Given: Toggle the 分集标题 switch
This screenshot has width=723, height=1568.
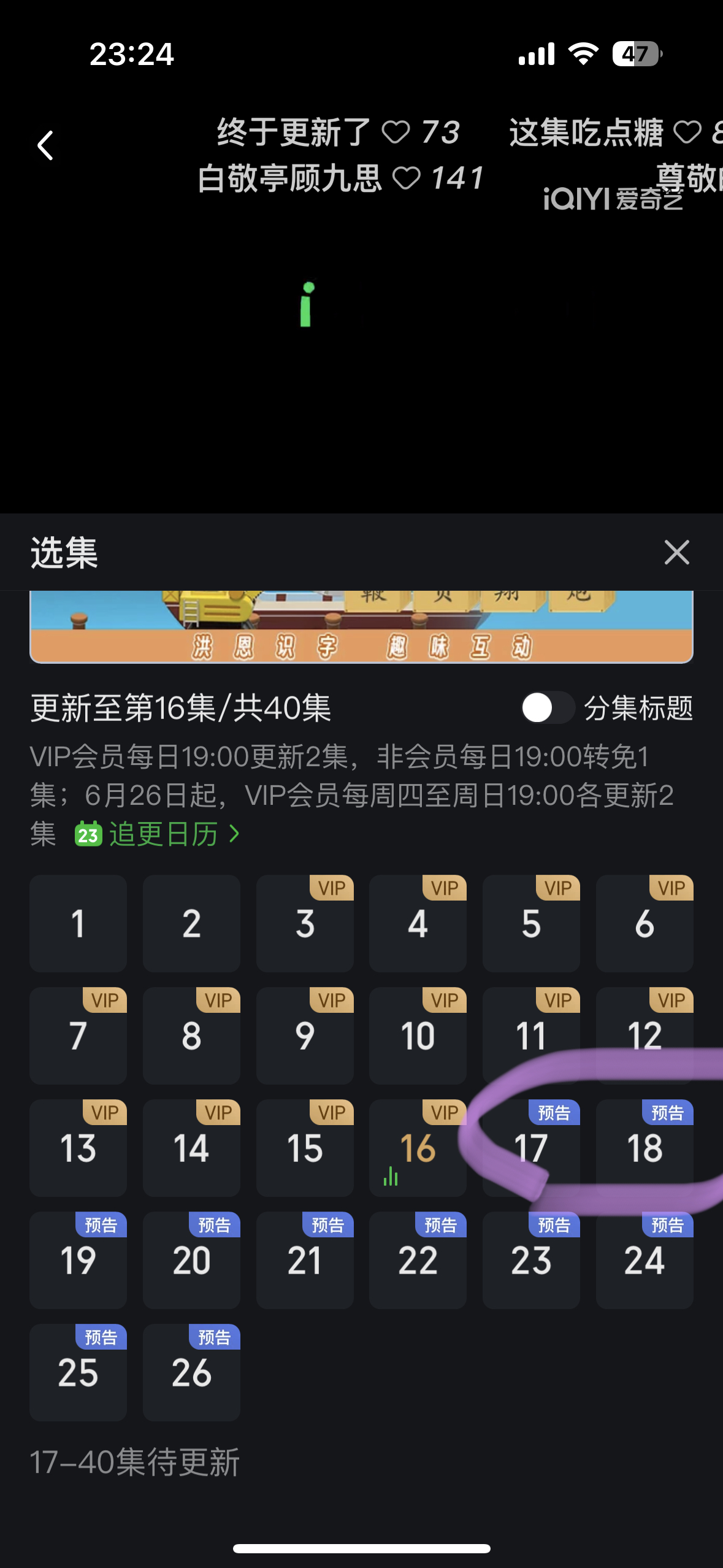Looking at the screenshot, I should [547, 708].
